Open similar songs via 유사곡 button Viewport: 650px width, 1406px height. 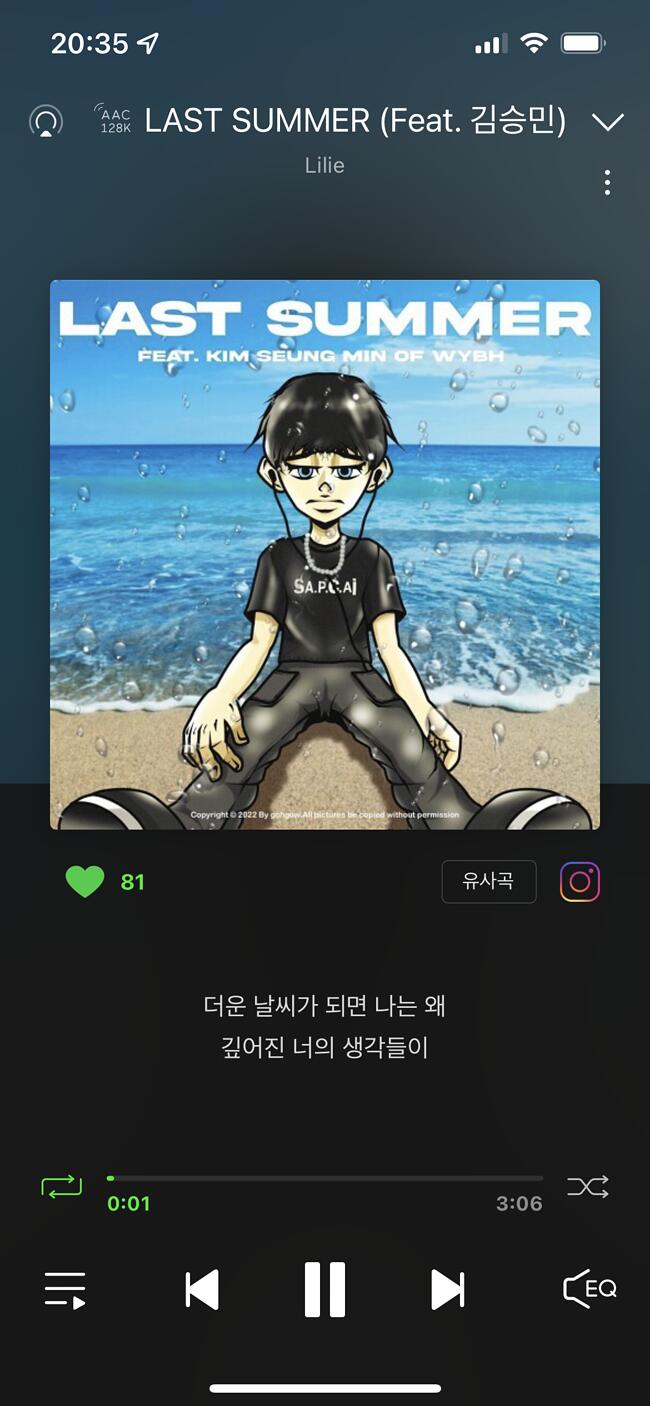pos(488,881)
